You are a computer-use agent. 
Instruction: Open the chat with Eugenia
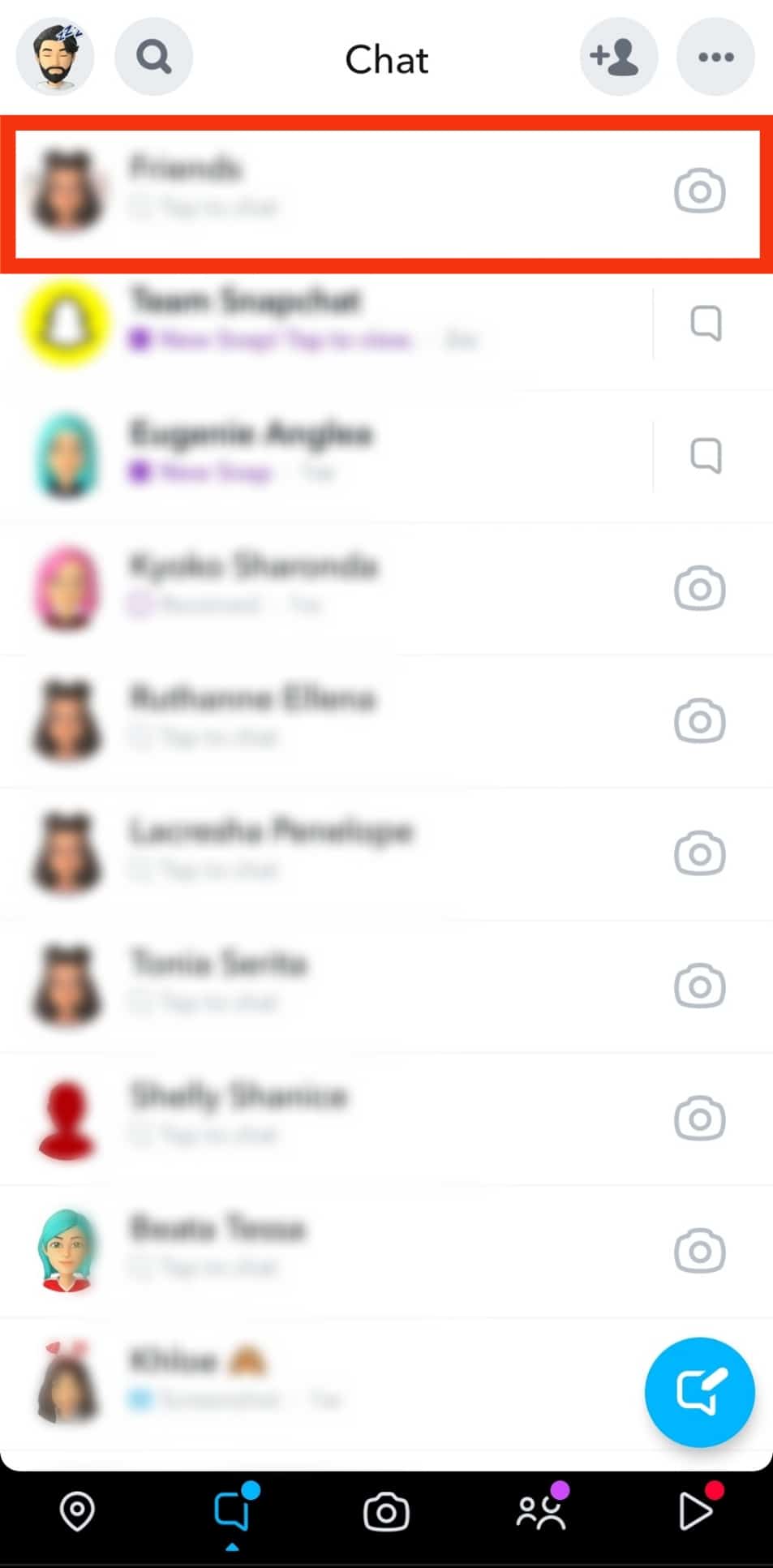[x=324, y=454]
